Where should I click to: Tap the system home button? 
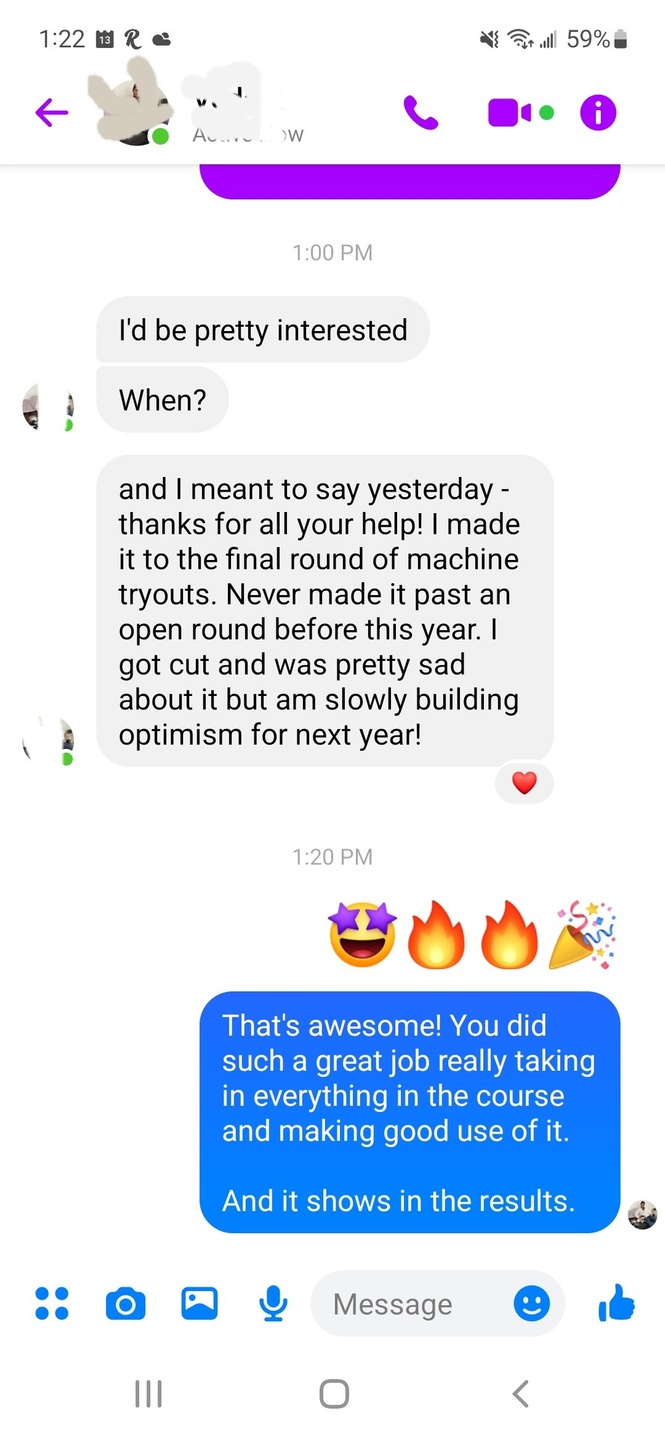tap(333, 1393)
